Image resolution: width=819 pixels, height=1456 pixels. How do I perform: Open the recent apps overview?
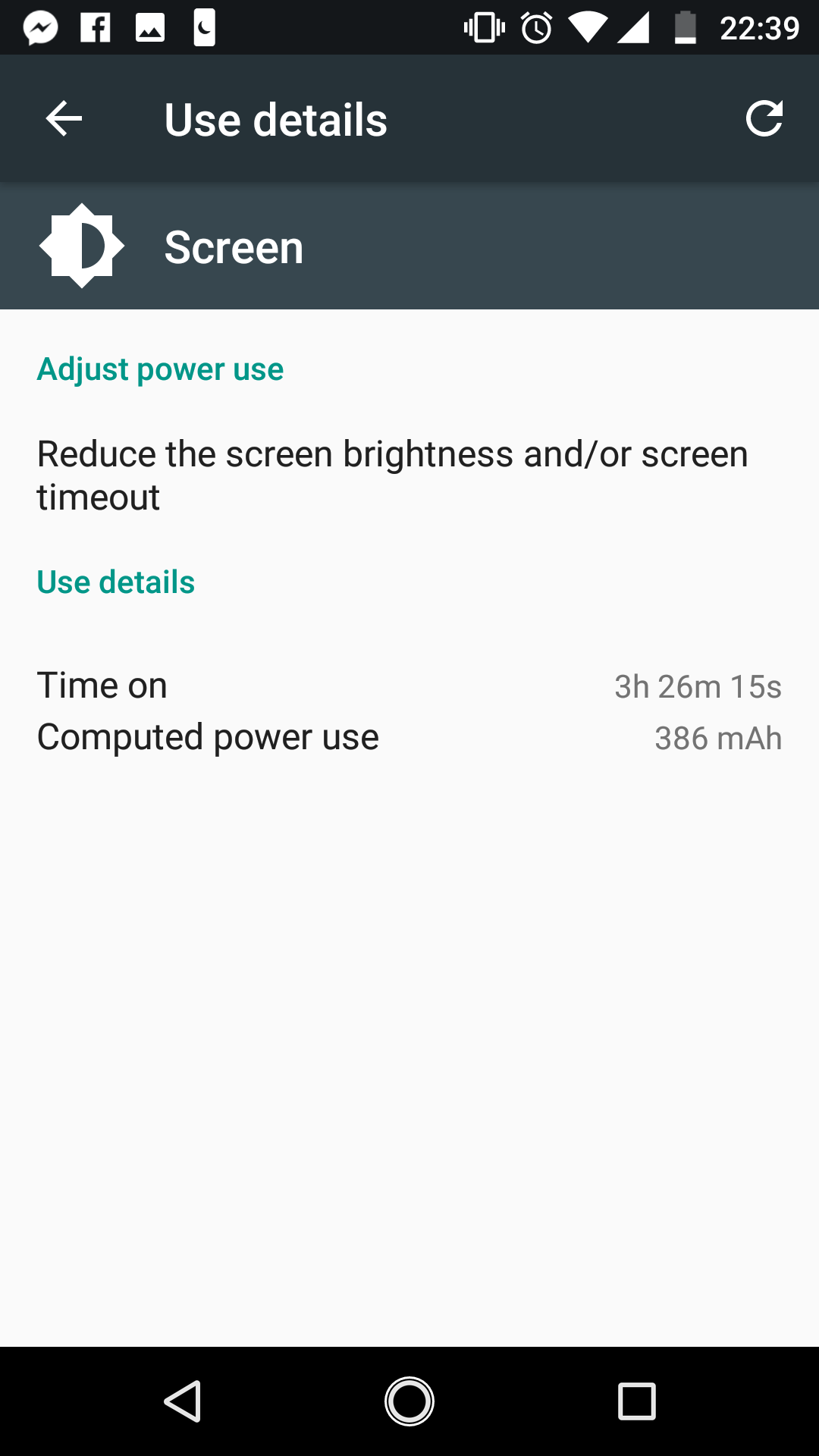click(x=636, y=1401)
